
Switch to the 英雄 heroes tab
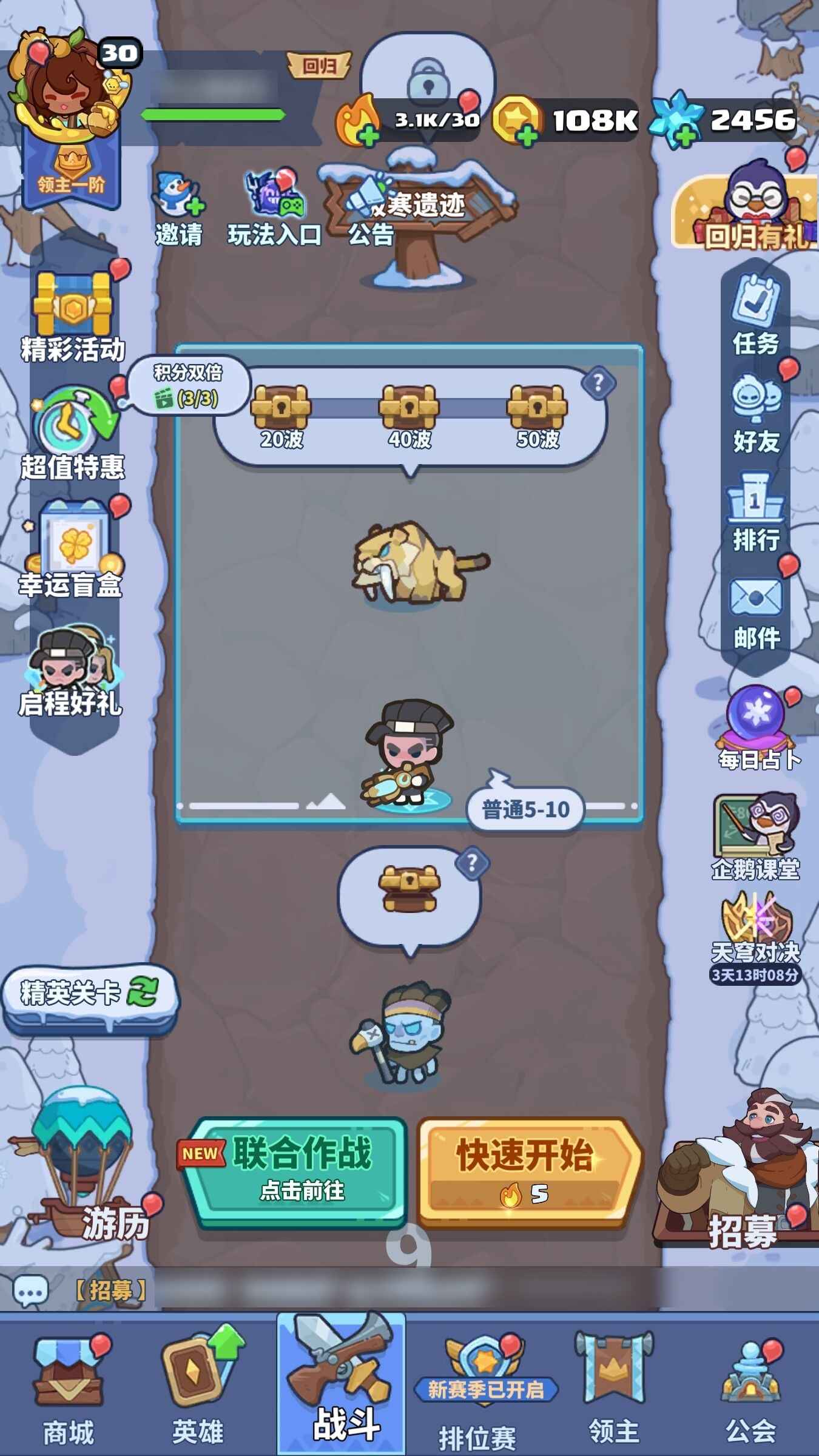[198, 1389]
